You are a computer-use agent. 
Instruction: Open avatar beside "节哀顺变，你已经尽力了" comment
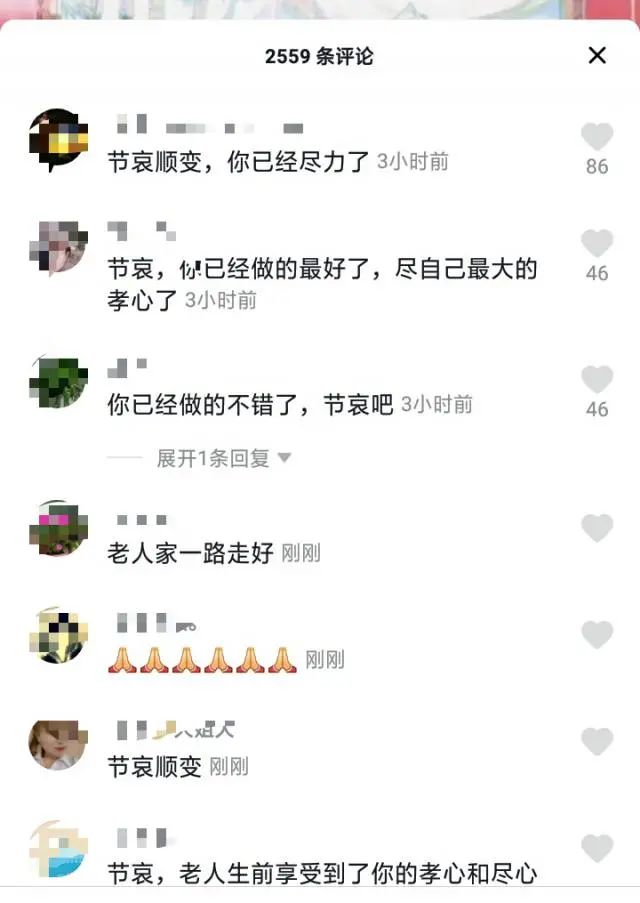pos(58,139)
